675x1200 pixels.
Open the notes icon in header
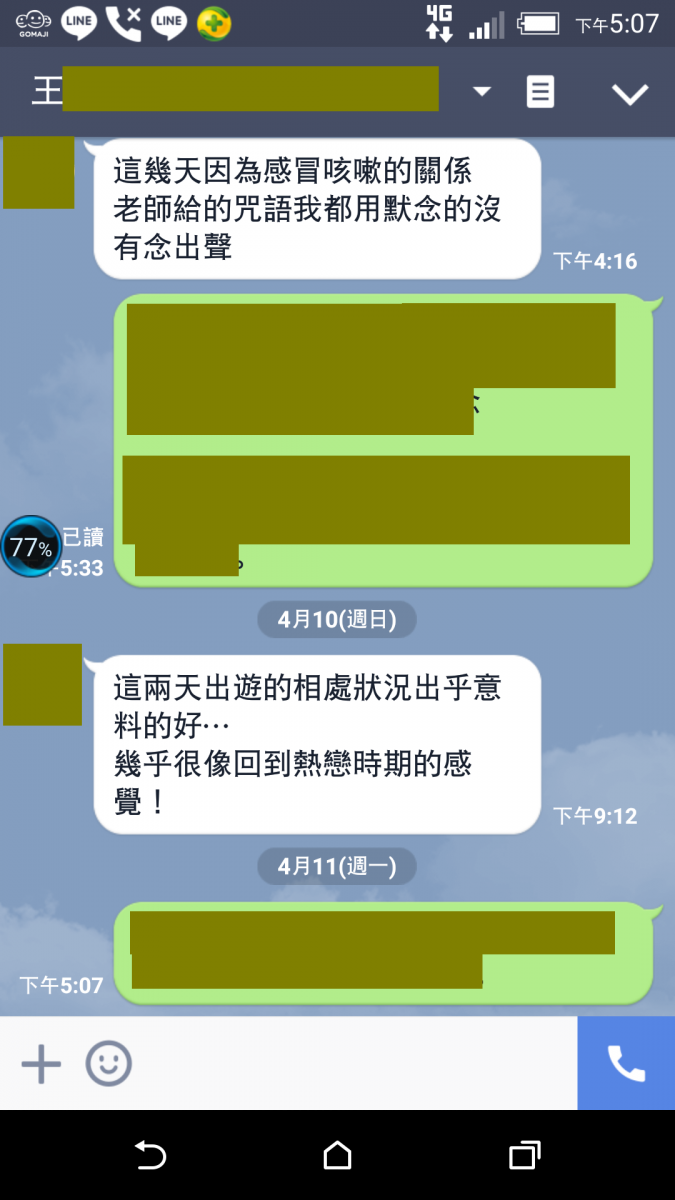click(x=540, y=92)
